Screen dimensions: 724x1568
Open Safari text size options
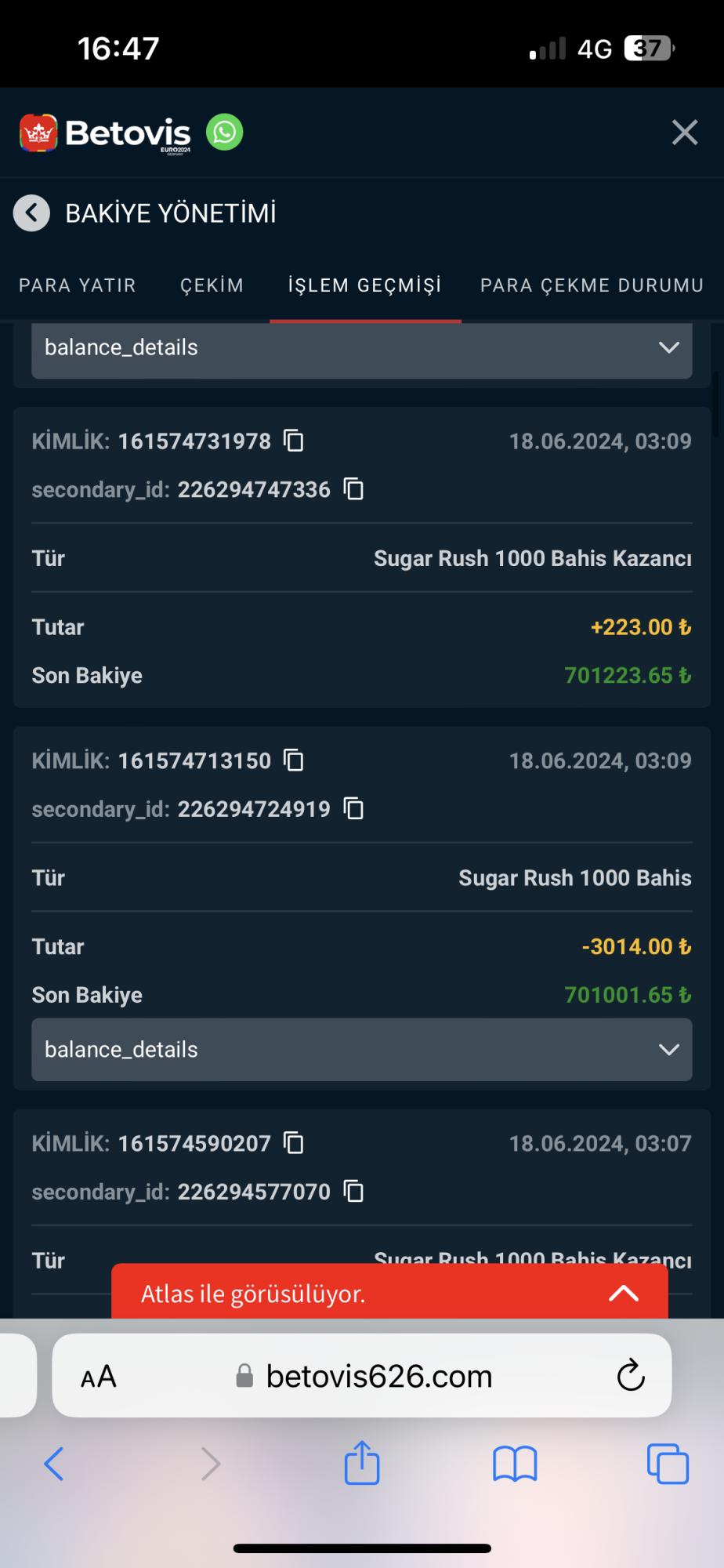pos(99,1377)
